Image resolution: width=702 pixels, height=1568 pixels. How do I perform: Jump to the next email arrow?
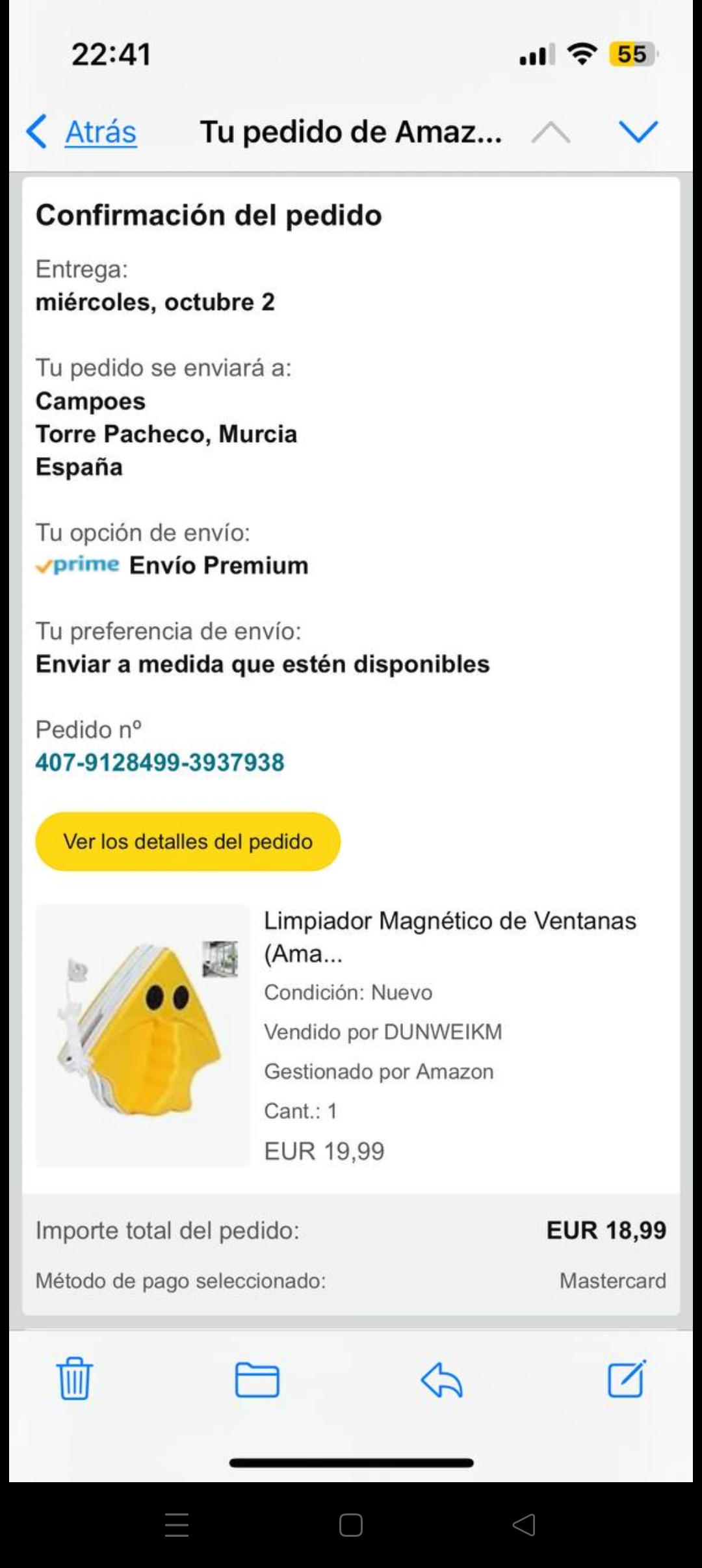tap(638, 132)
